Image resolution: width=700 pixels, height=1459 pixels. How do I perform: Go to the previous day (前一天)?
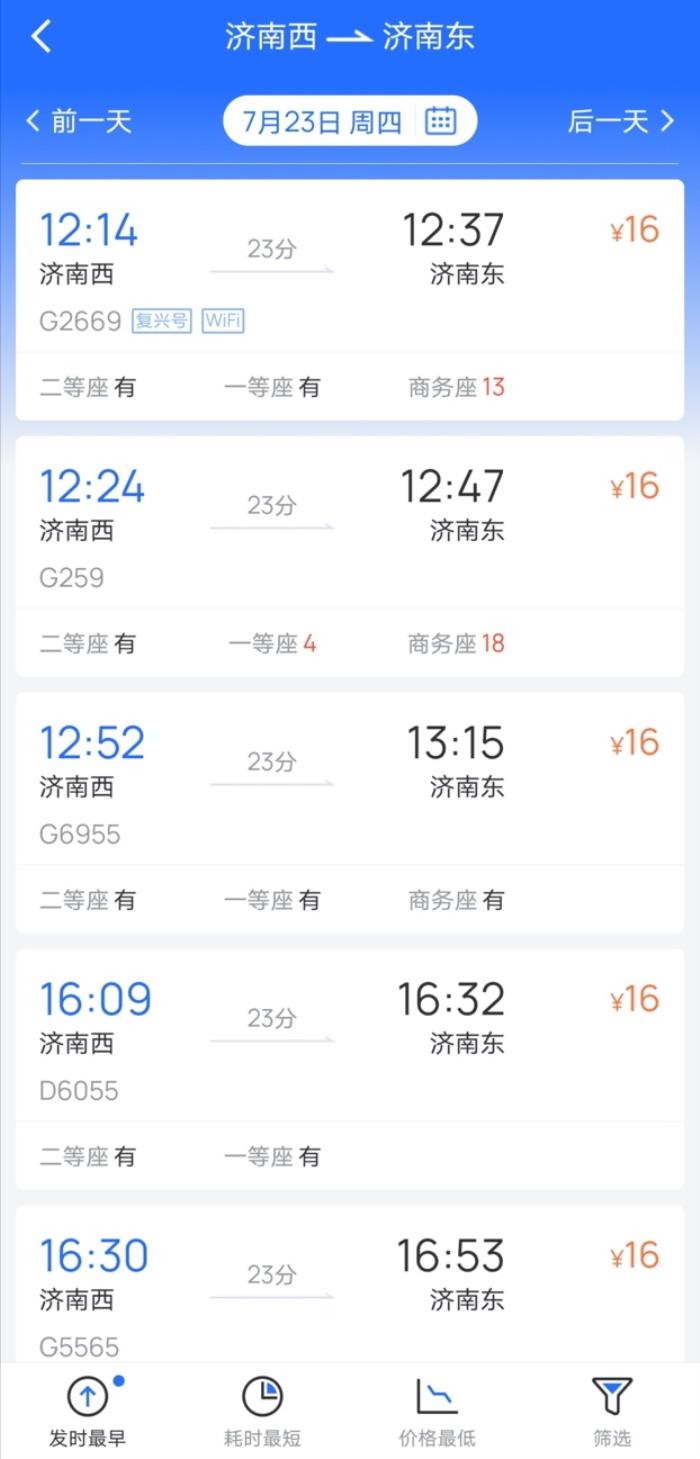coord(79,122)
